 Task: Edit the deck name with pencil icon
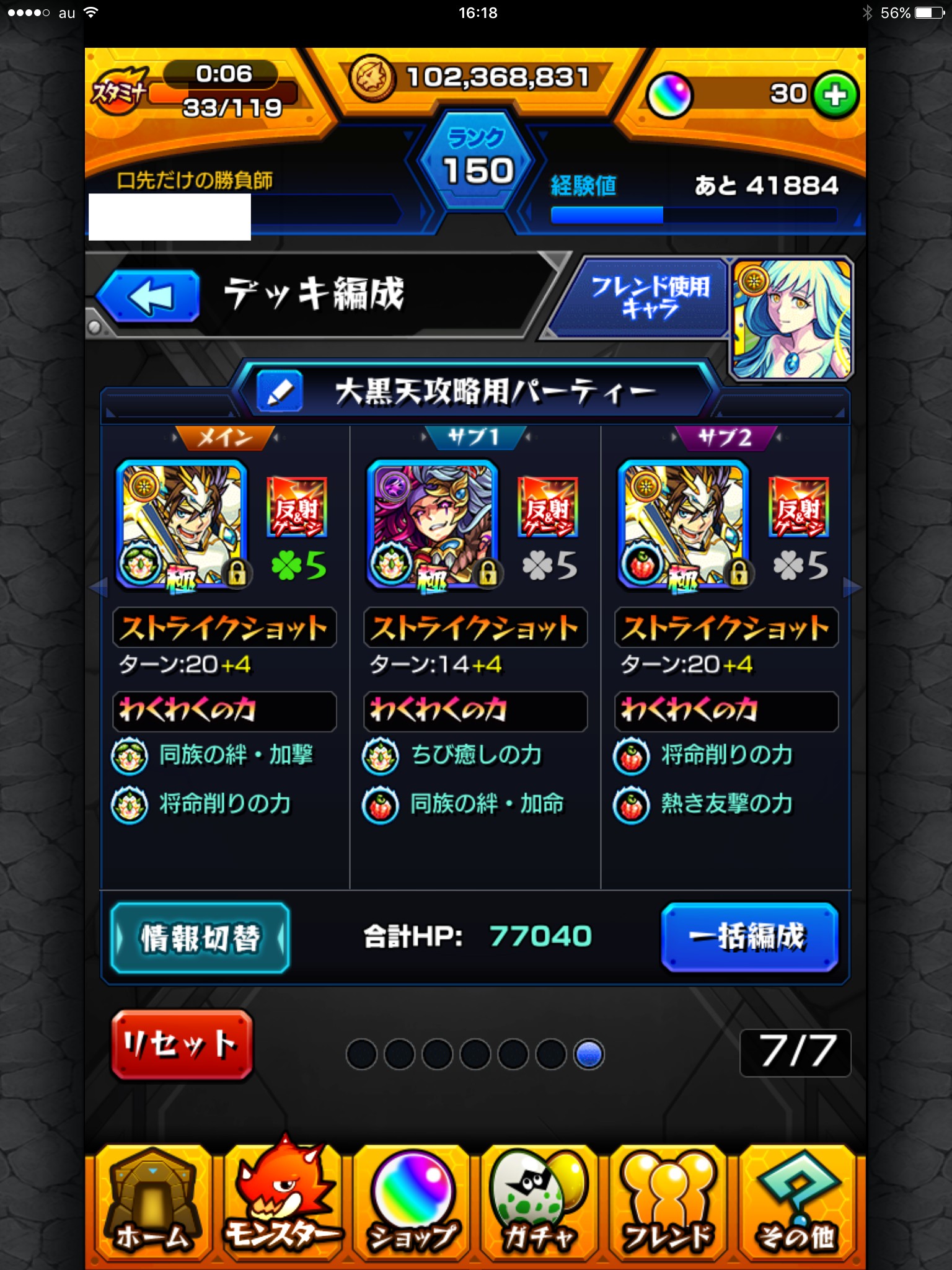click(280, 392)
